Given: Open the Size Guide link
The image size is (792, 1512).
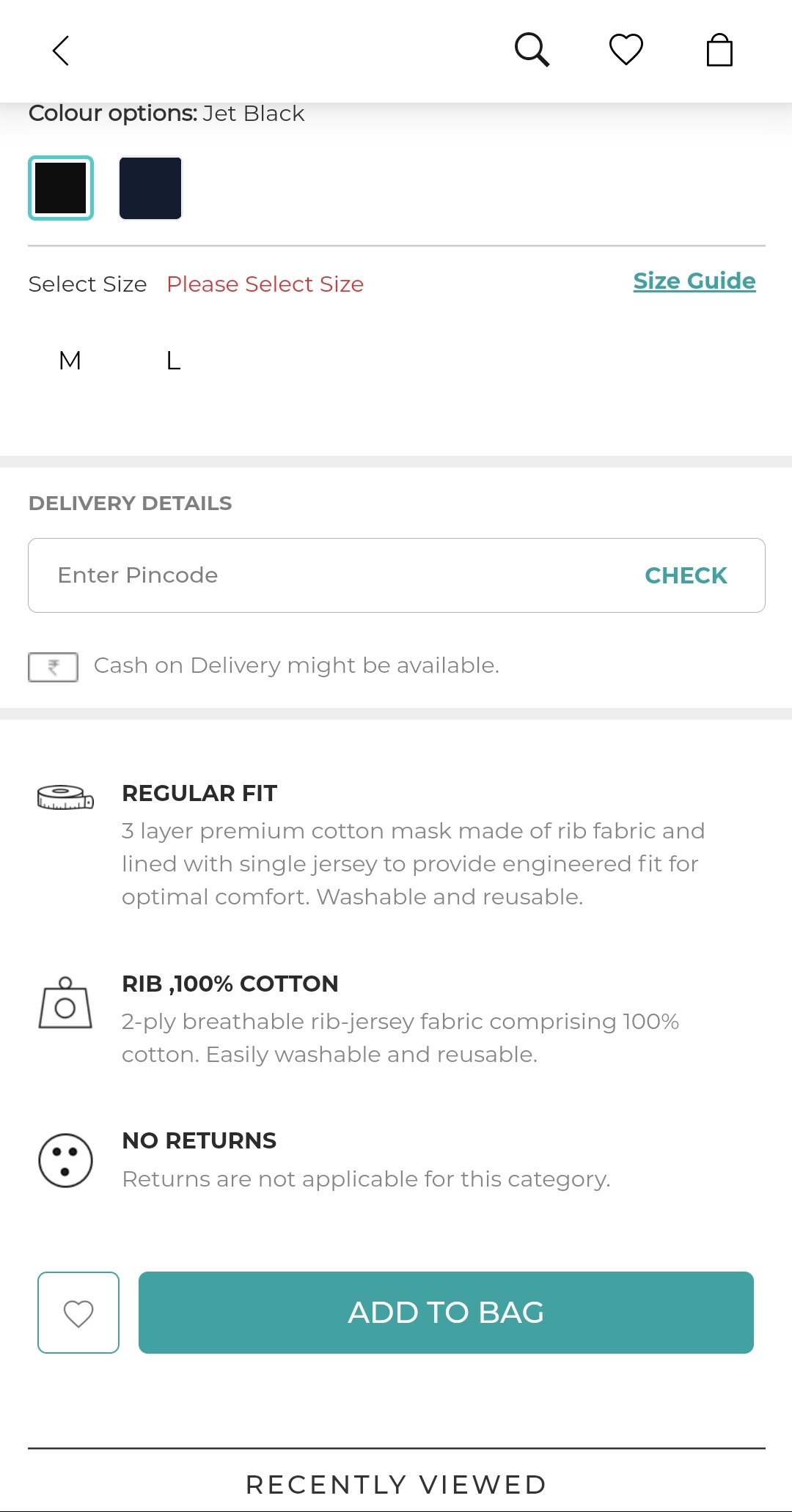Looking at the screenshot, I should (x=694, y=281).
